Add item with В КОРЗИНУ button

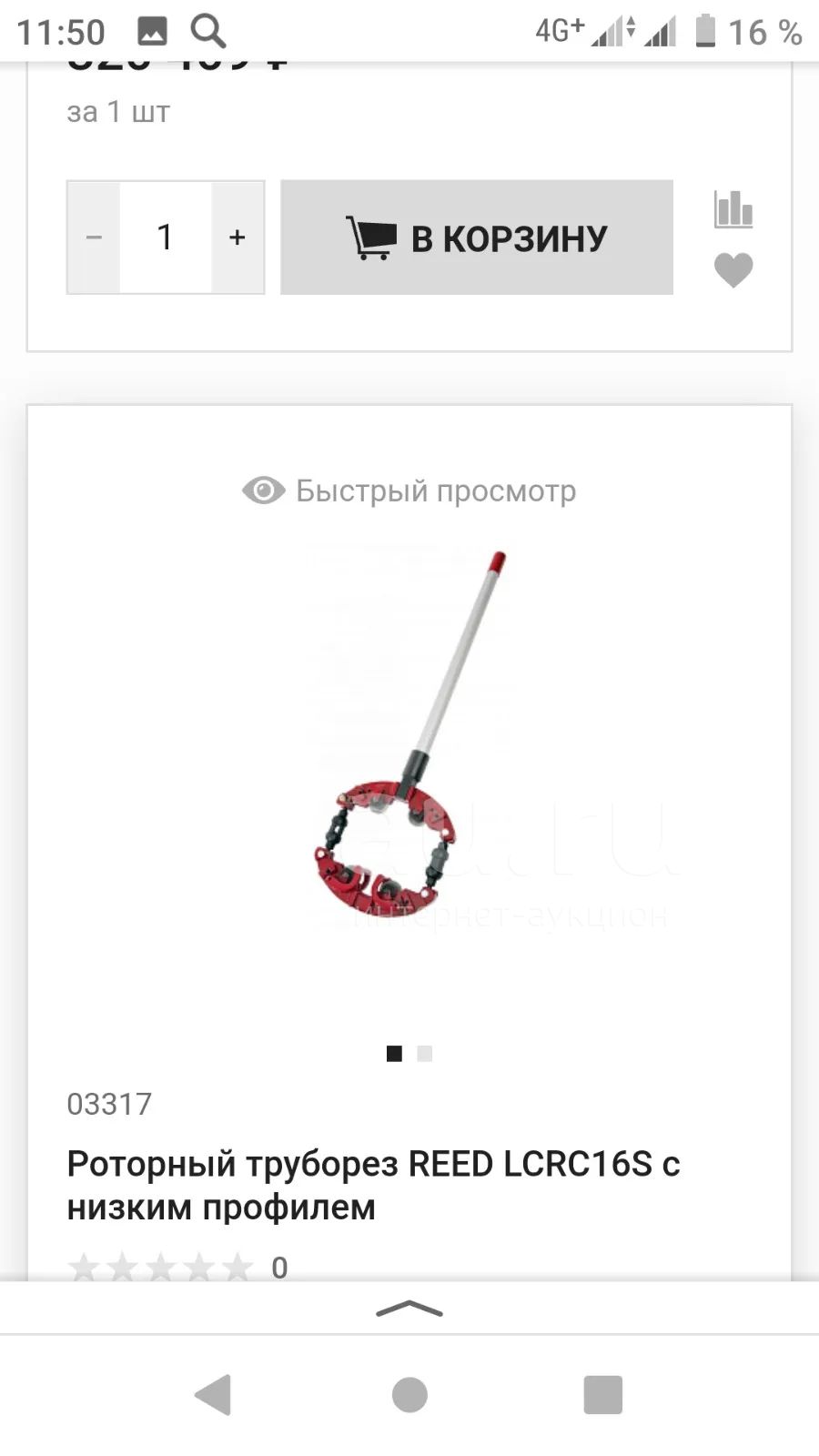click(x=477, y=238)
